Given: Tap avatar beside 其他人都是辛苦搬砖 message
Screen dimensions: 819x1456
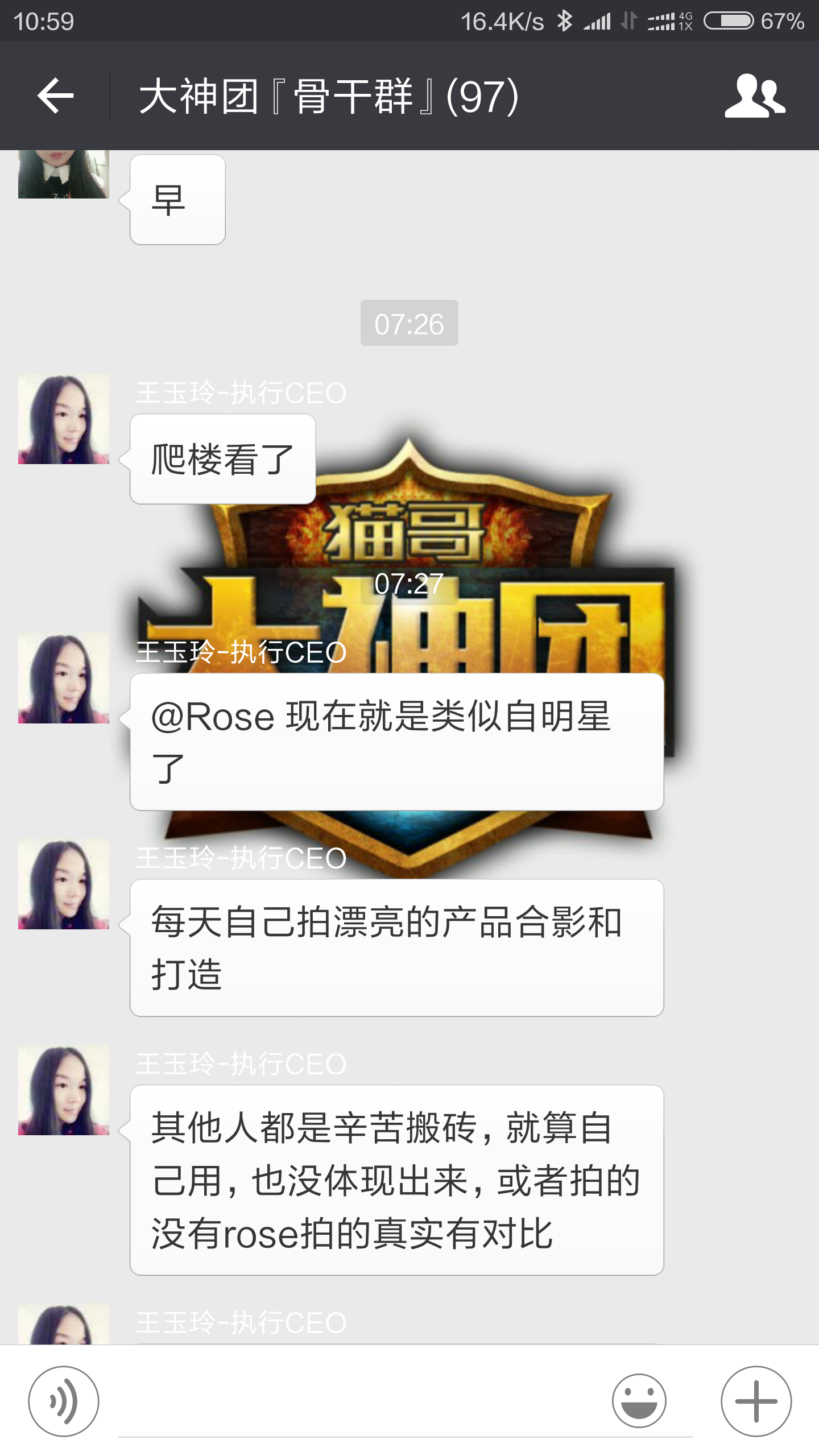Looking at the screenshot, I should point(64,1090).
